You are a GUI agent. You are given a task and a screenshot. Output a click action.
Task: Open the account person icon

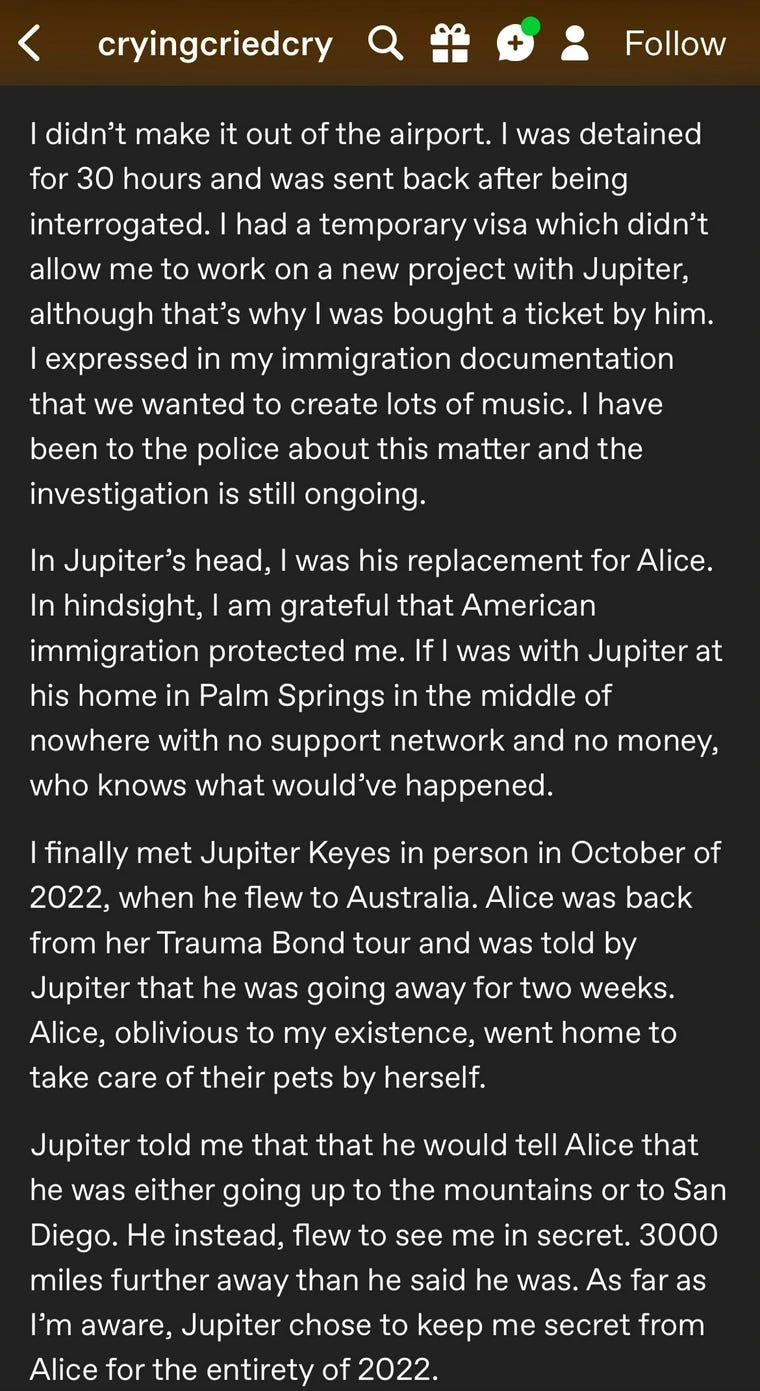pyautogui.click(x=575, y=43)
